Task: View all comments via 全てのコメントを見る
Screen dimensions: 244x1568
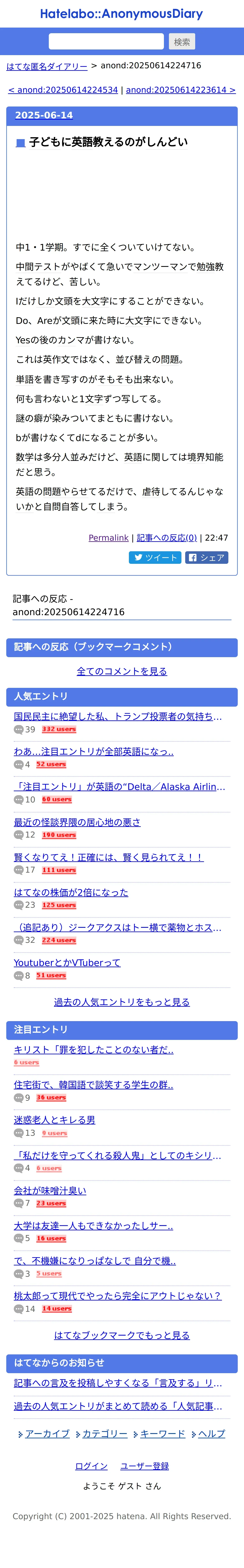Action: click(122, 671)
